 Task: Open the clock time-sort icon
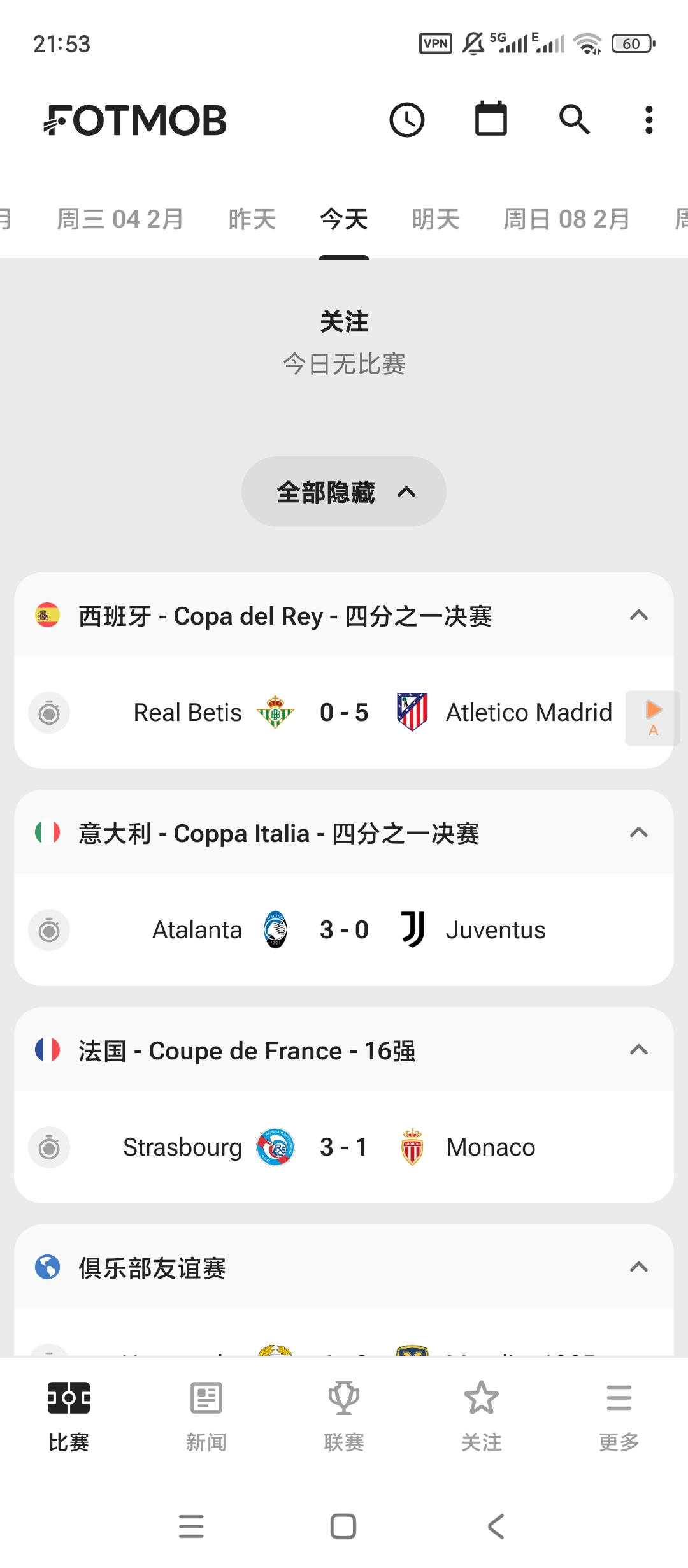(x=406, y=120)
